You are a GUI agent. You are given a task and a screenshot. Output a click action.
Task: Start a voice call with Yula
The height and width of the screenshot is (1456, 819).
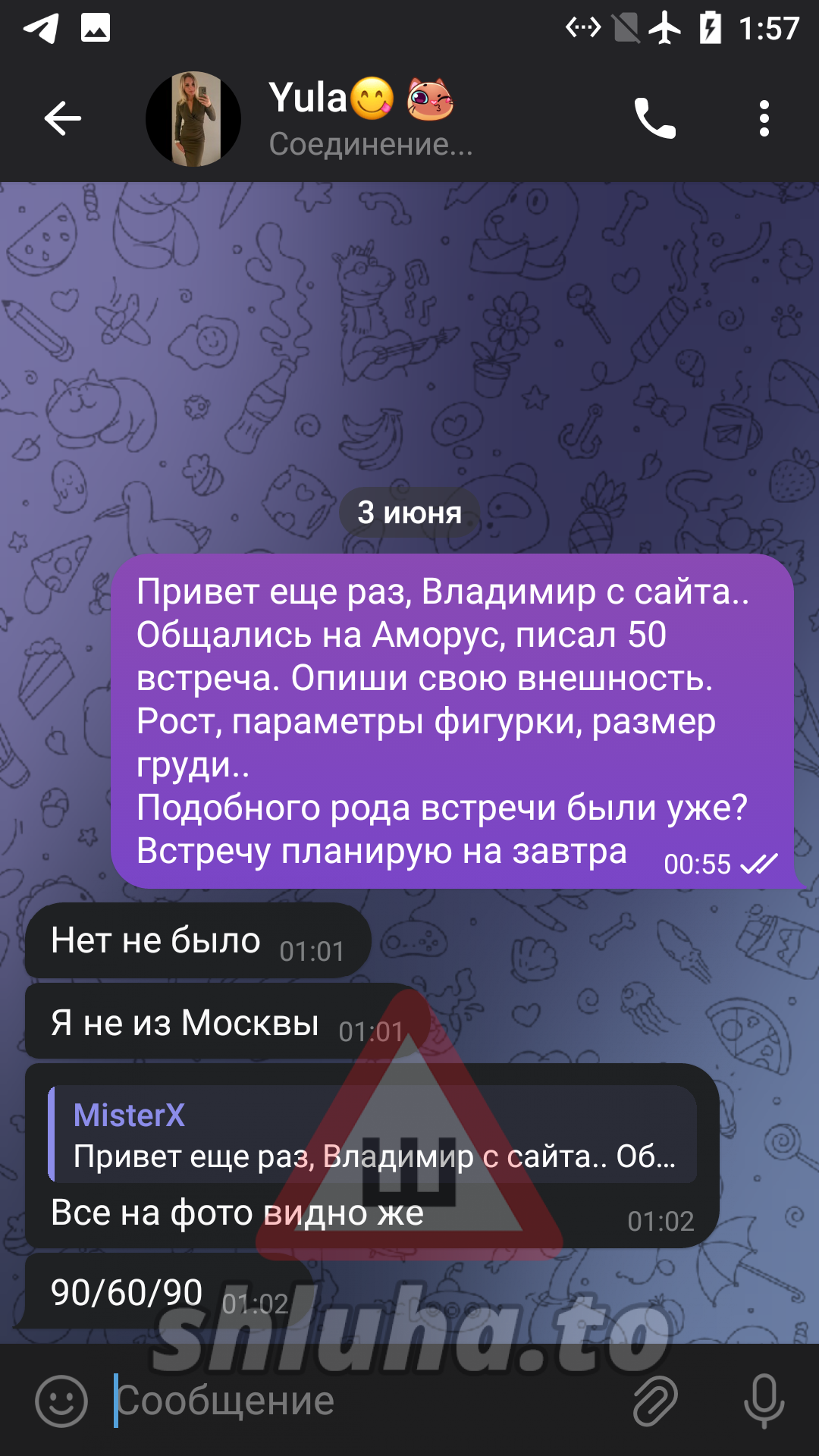654,118
